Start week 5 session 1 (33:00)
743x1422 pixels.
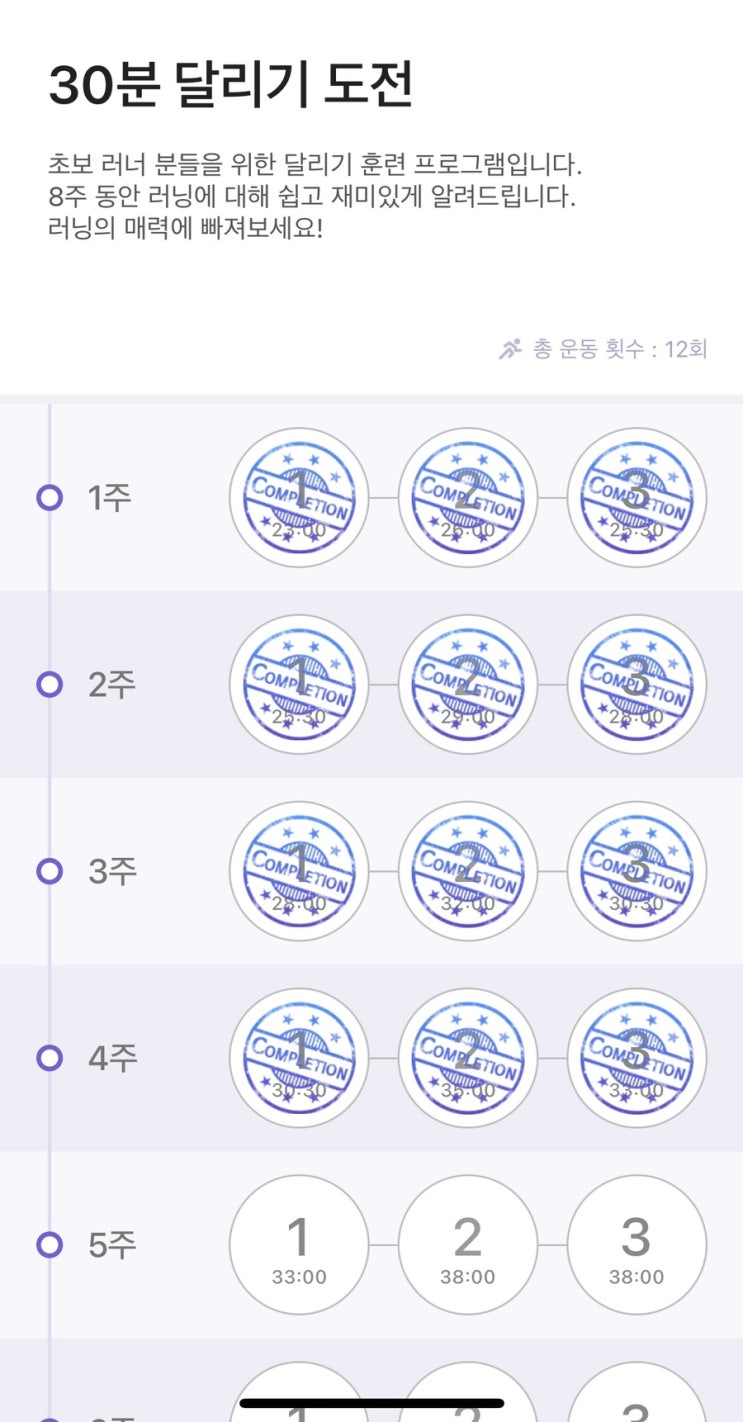pyautogui.click(x=299, y=1245)
